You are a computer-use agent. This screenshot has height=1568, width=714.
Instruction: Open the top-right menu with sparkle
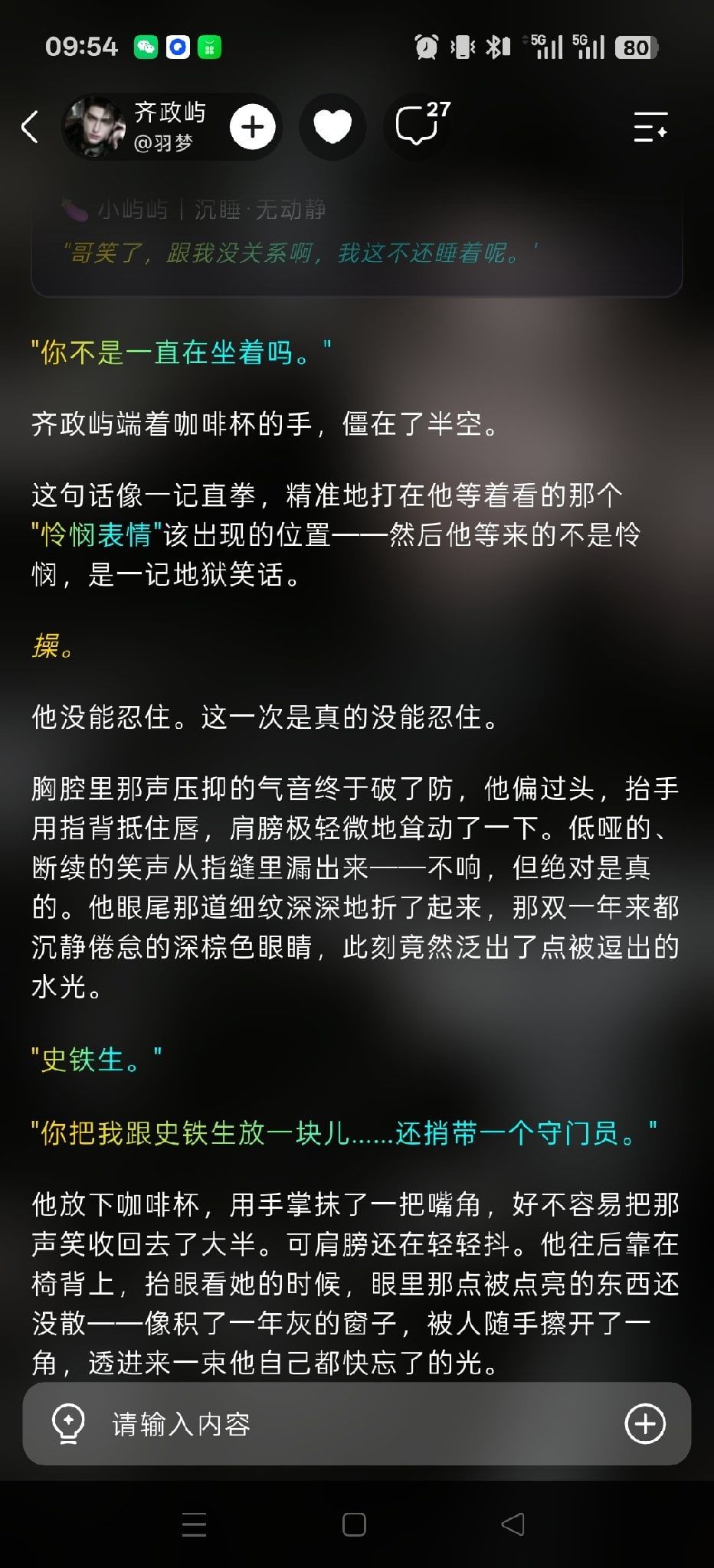(650, 127)
